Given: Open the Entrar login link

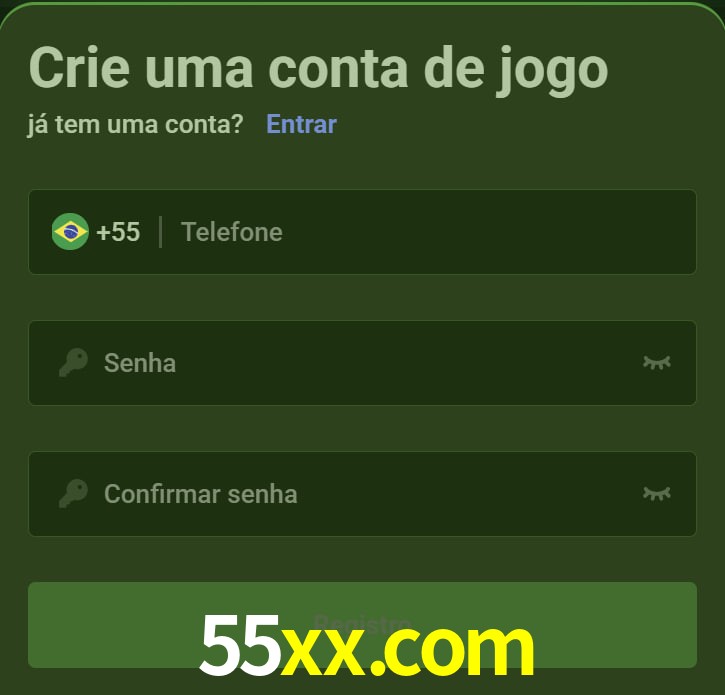Looking at the screenshot, I should point(301,124).
